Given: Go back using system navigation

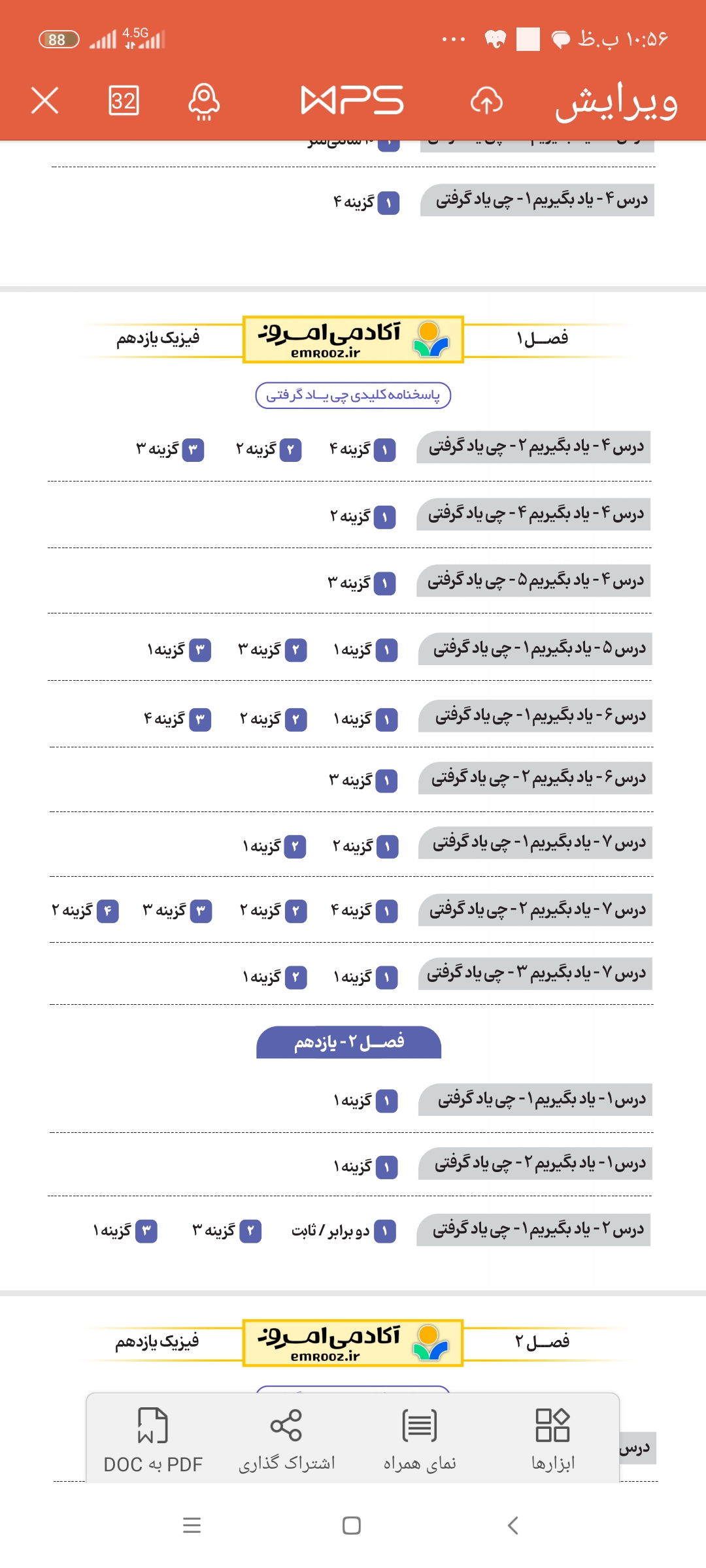Looking at the screenshot, I should point(513,1526).
